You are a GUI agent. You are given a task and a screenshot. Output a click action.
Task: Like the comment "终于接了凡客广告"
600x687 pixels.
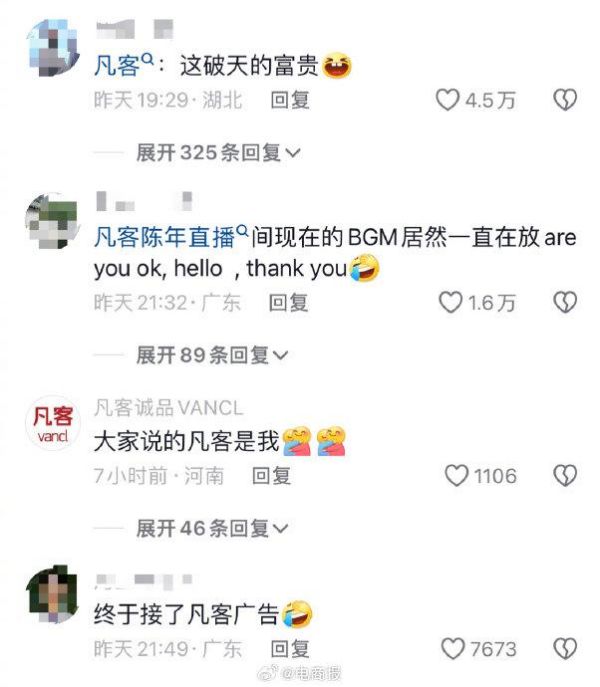tap(453, 650)
